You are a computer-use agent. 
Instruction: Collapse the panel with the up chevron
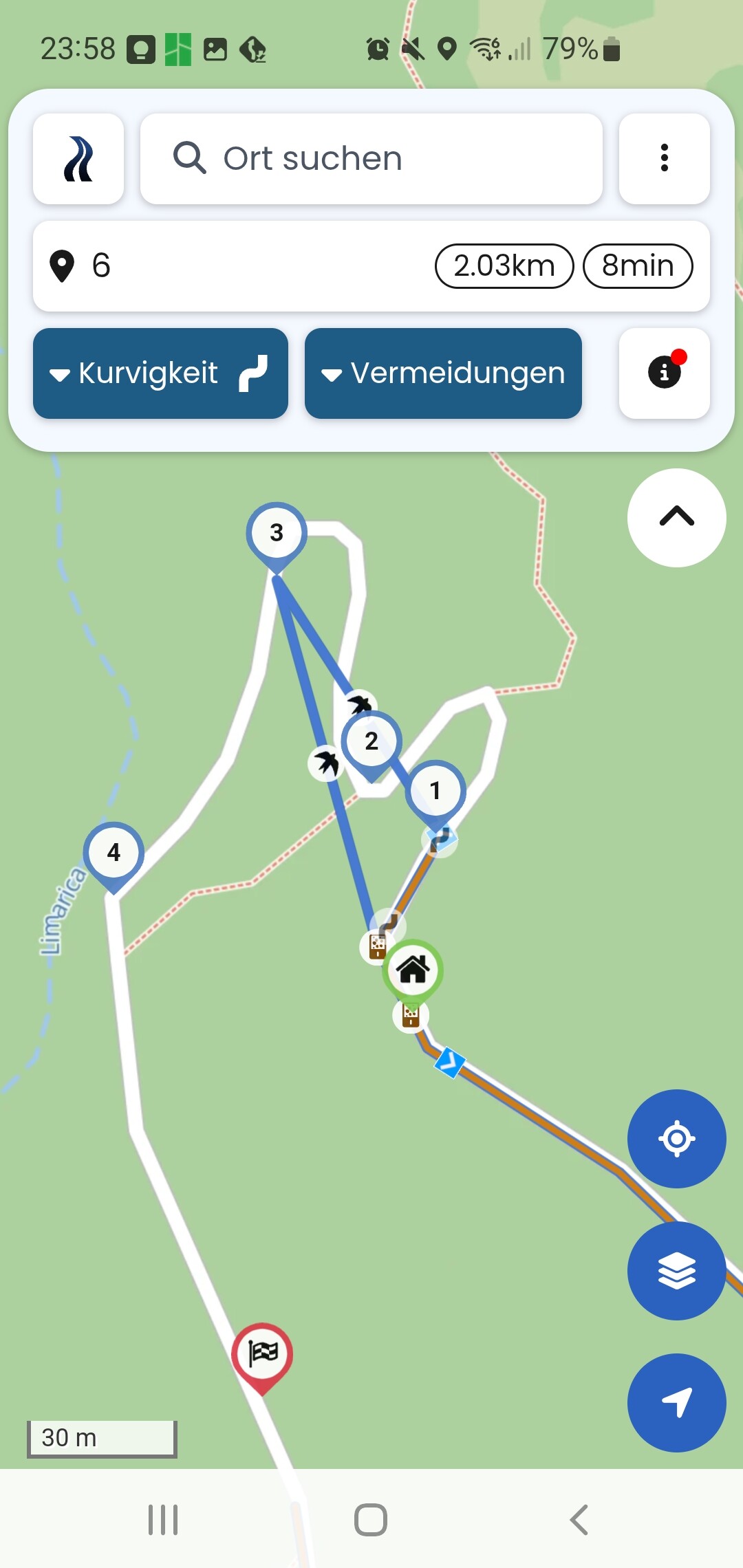pos(676,517)
